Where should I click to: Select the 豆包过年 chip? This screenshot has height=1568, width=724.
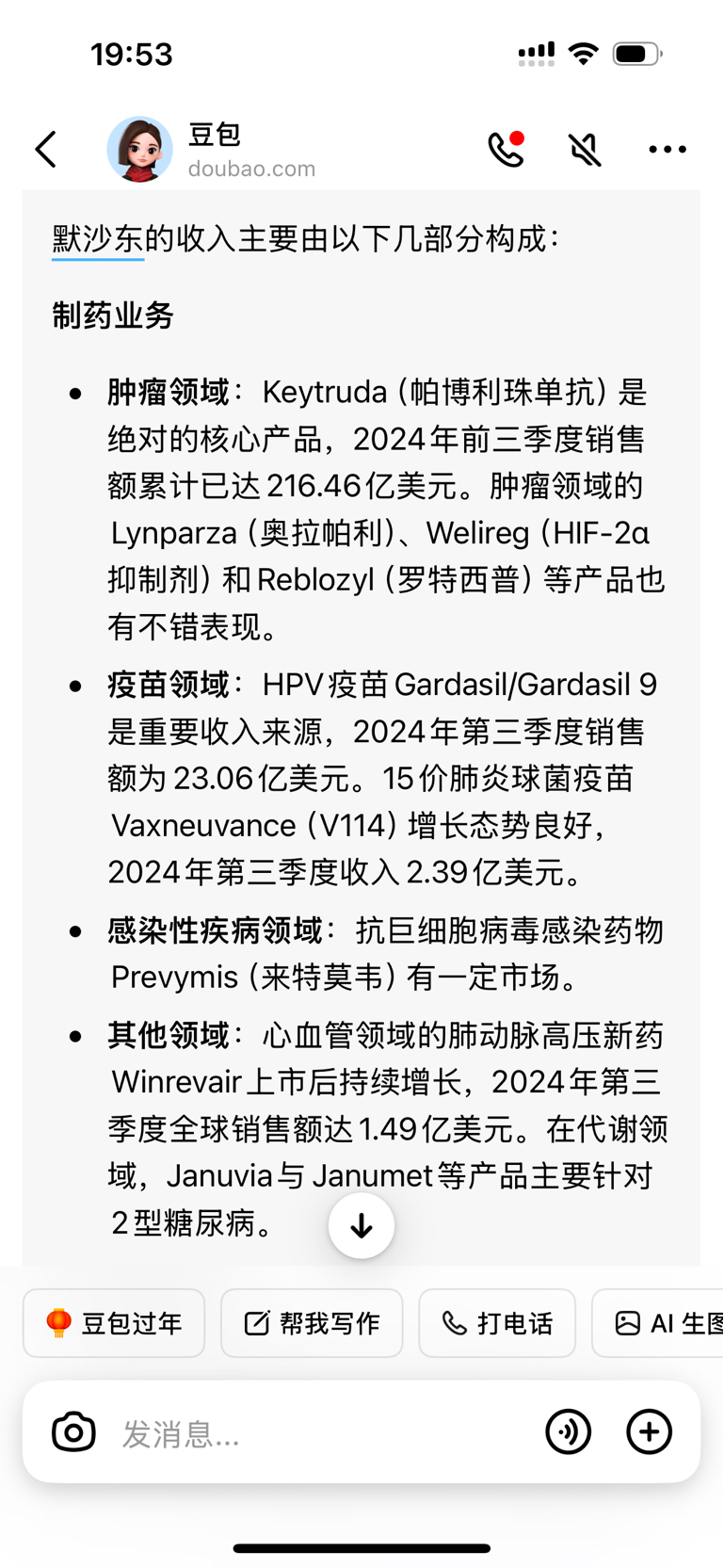(x=114, y=1323)
